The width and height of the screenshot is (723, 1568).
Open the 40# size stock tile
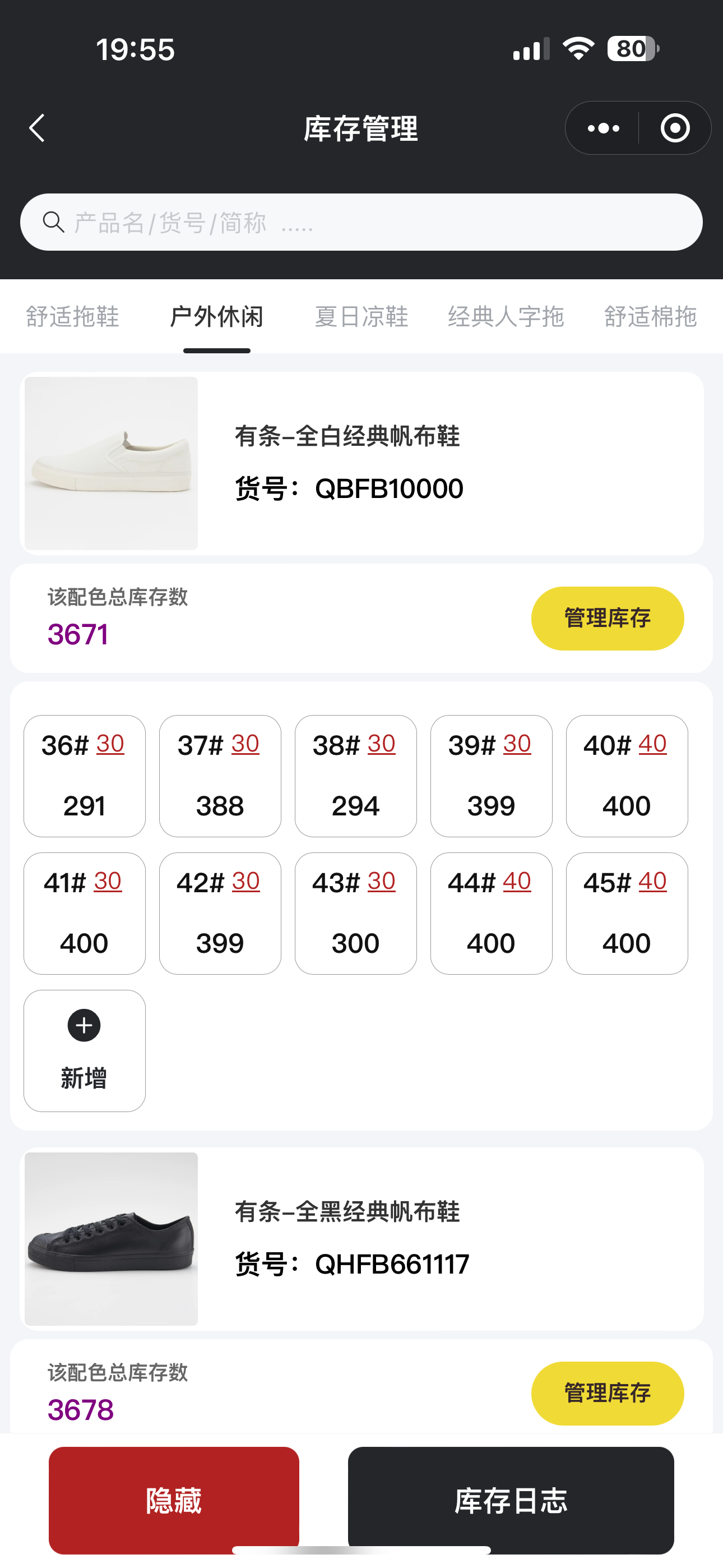pyautogui.click(x=626, y=776)
